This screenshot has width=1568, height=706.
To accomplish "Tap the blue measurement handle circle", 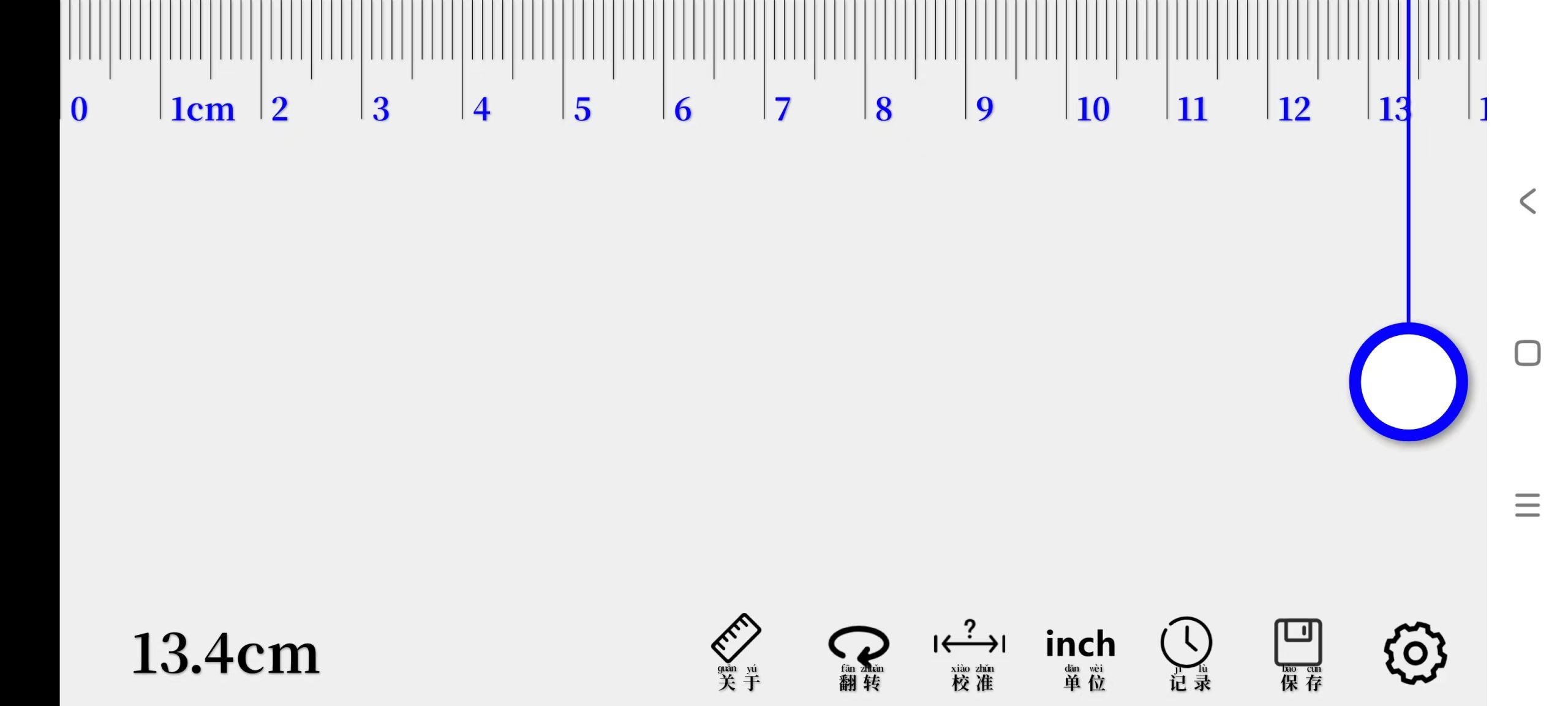I will pos(1408,382).
